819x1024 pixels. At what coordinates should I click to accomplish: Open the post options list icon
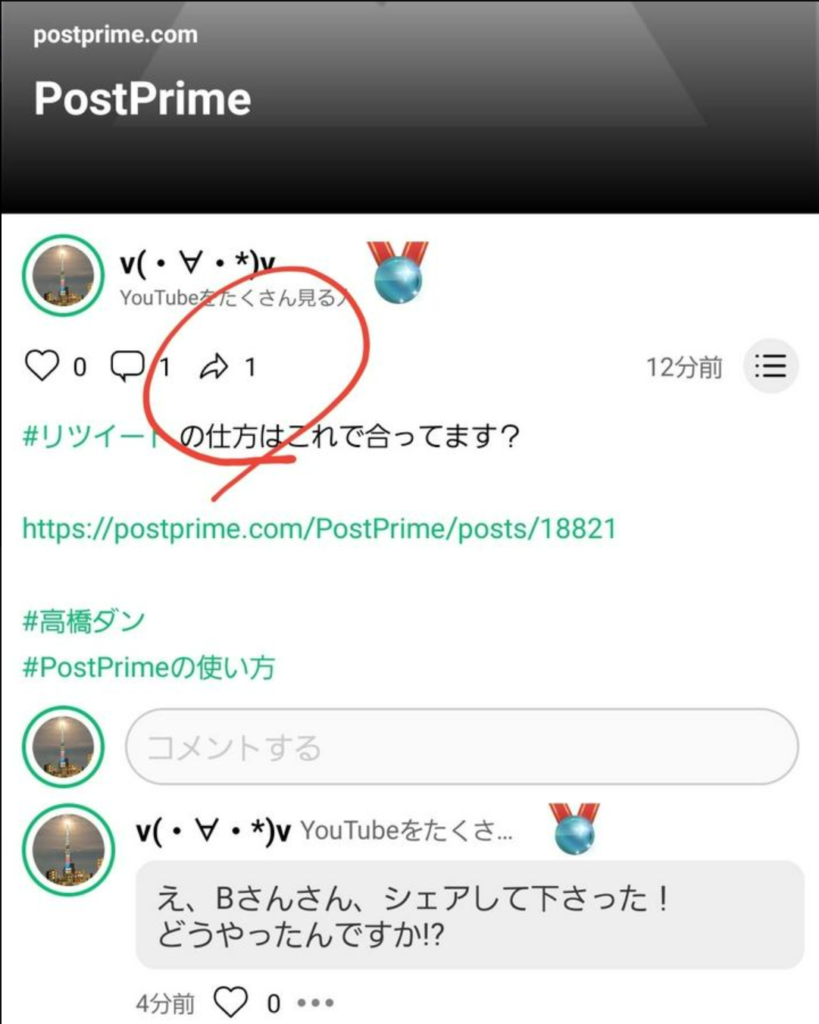[x=770, y=366]
